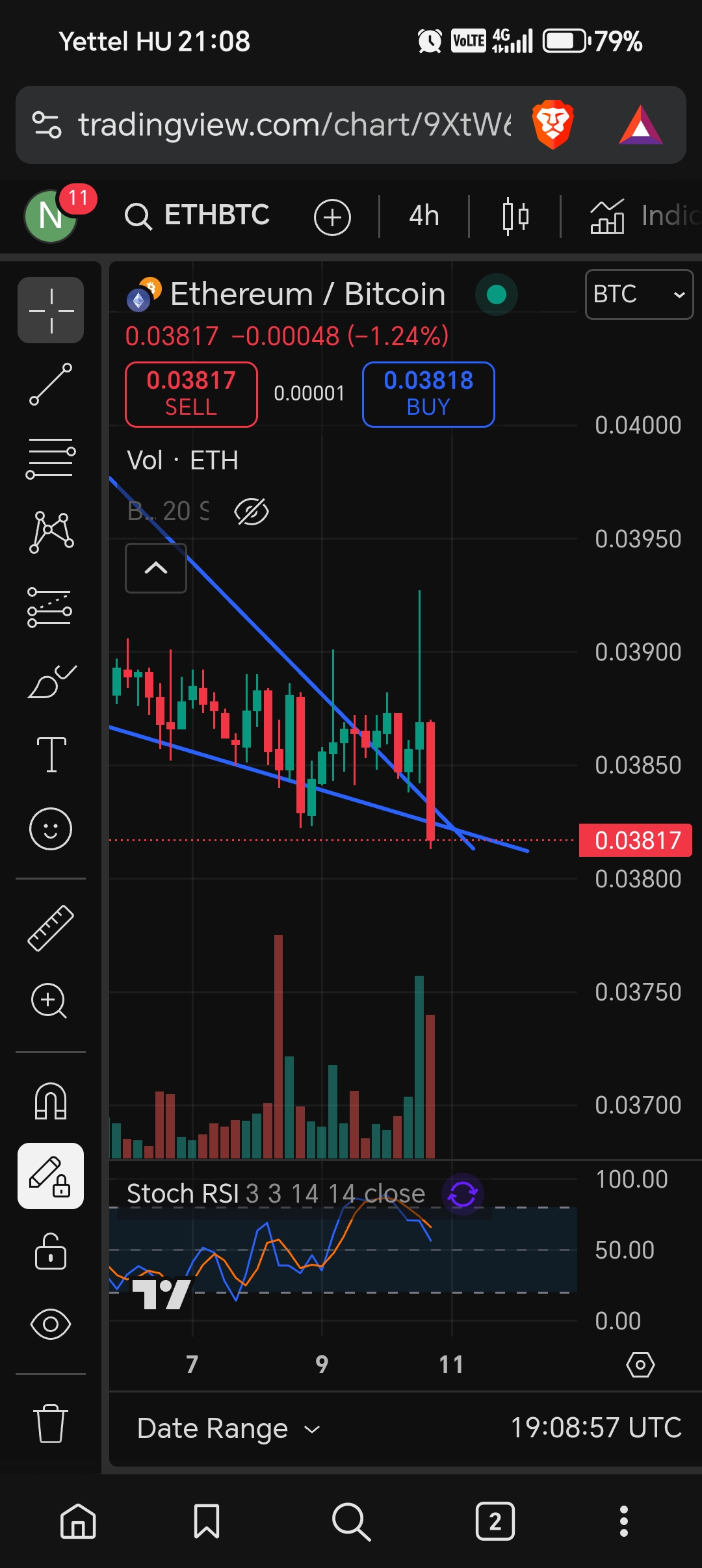Open the Date Range selector
702x1568 pixels.
coord(229,1428)
